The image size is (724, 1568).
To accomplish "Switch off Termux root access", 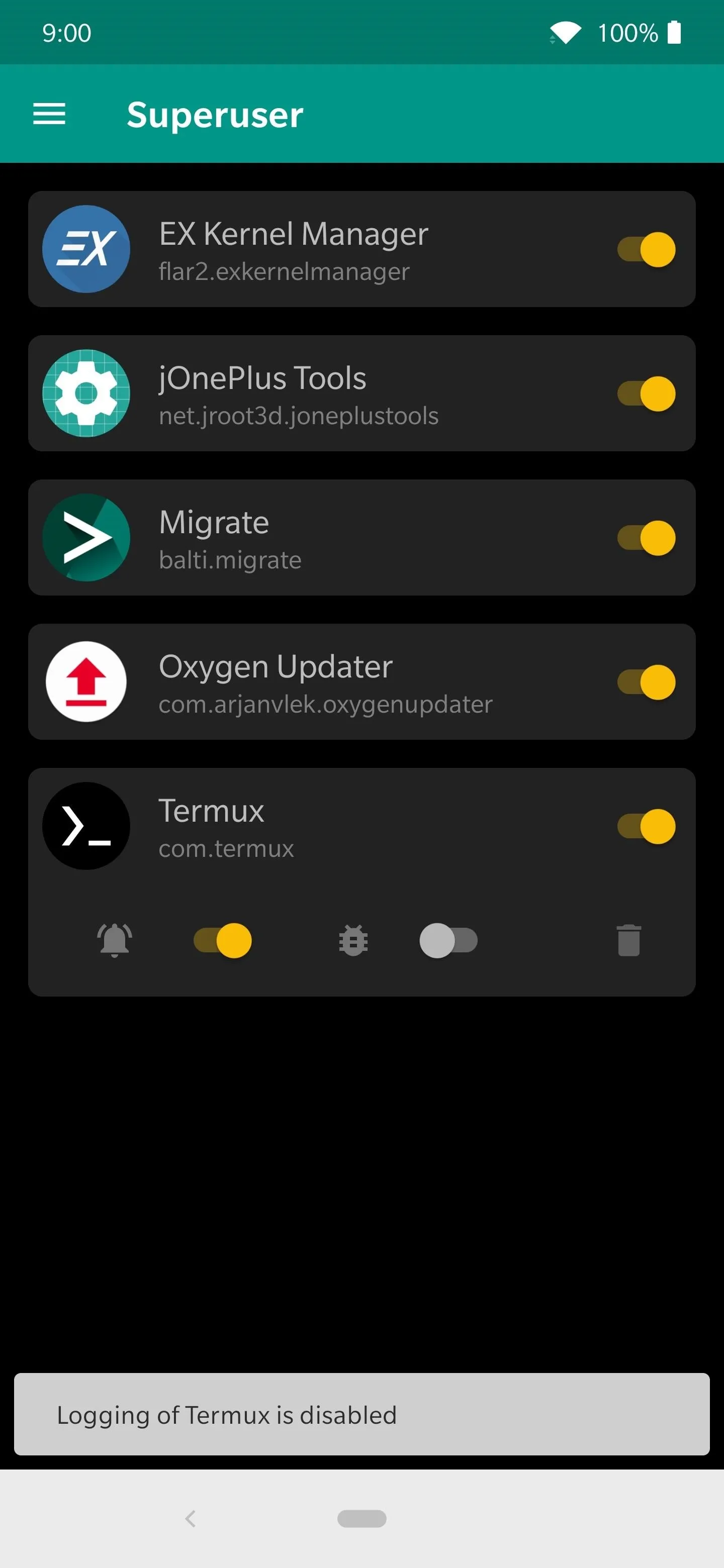I will [x=646, y=826].
